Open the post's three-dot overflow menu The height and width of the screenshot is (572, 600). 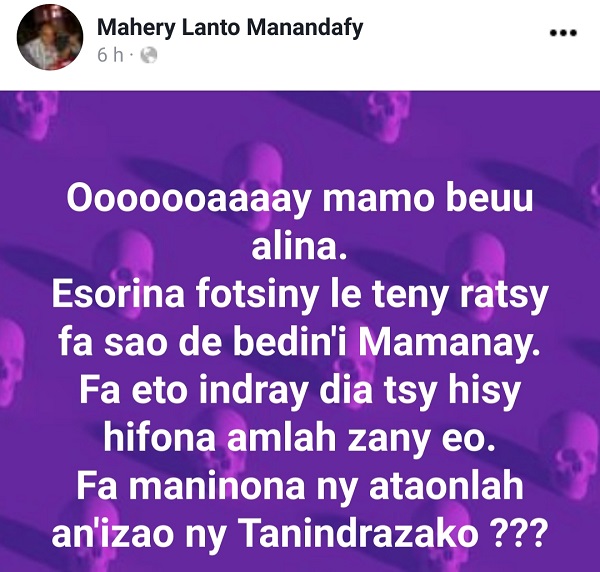(564, 32)
